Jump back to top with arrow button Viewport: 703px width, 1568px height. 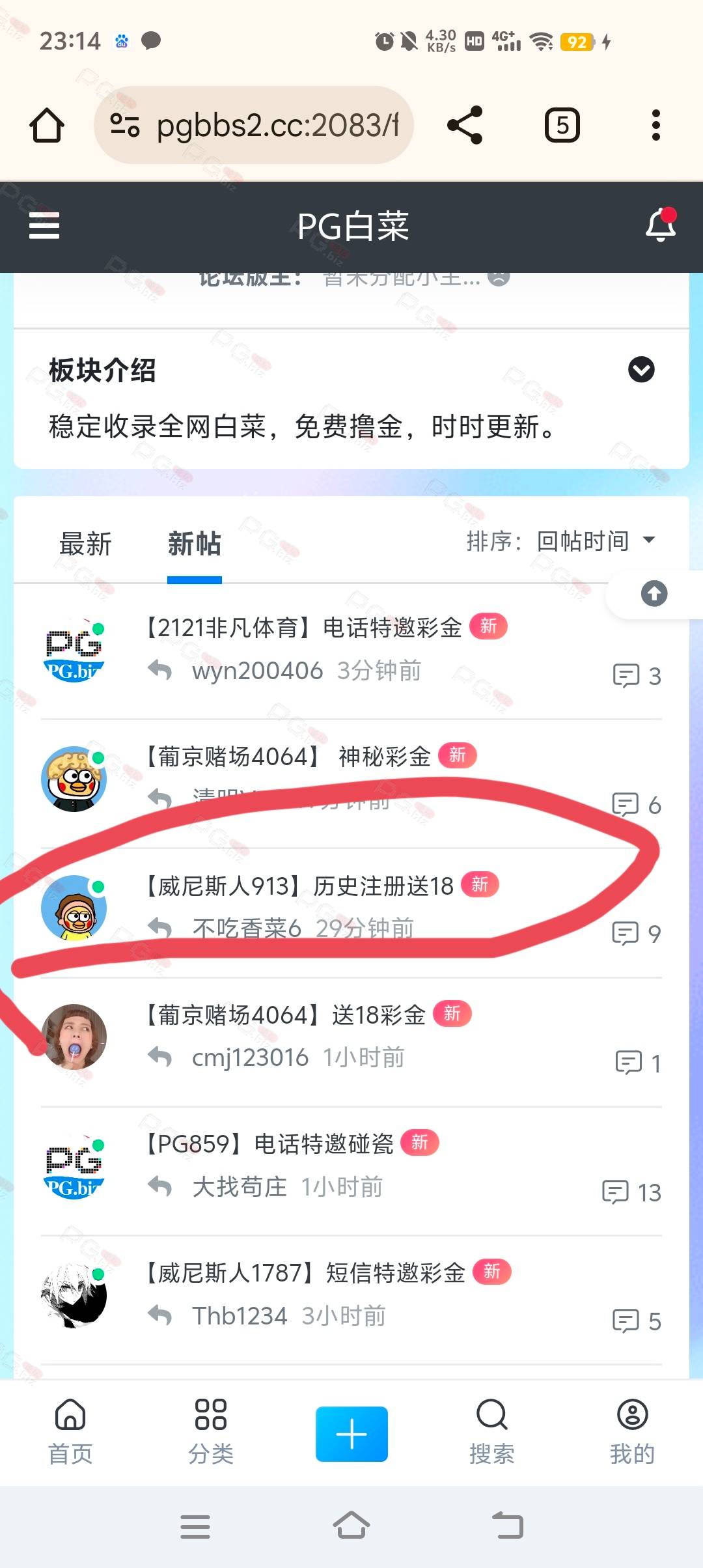tap(654, 593)
